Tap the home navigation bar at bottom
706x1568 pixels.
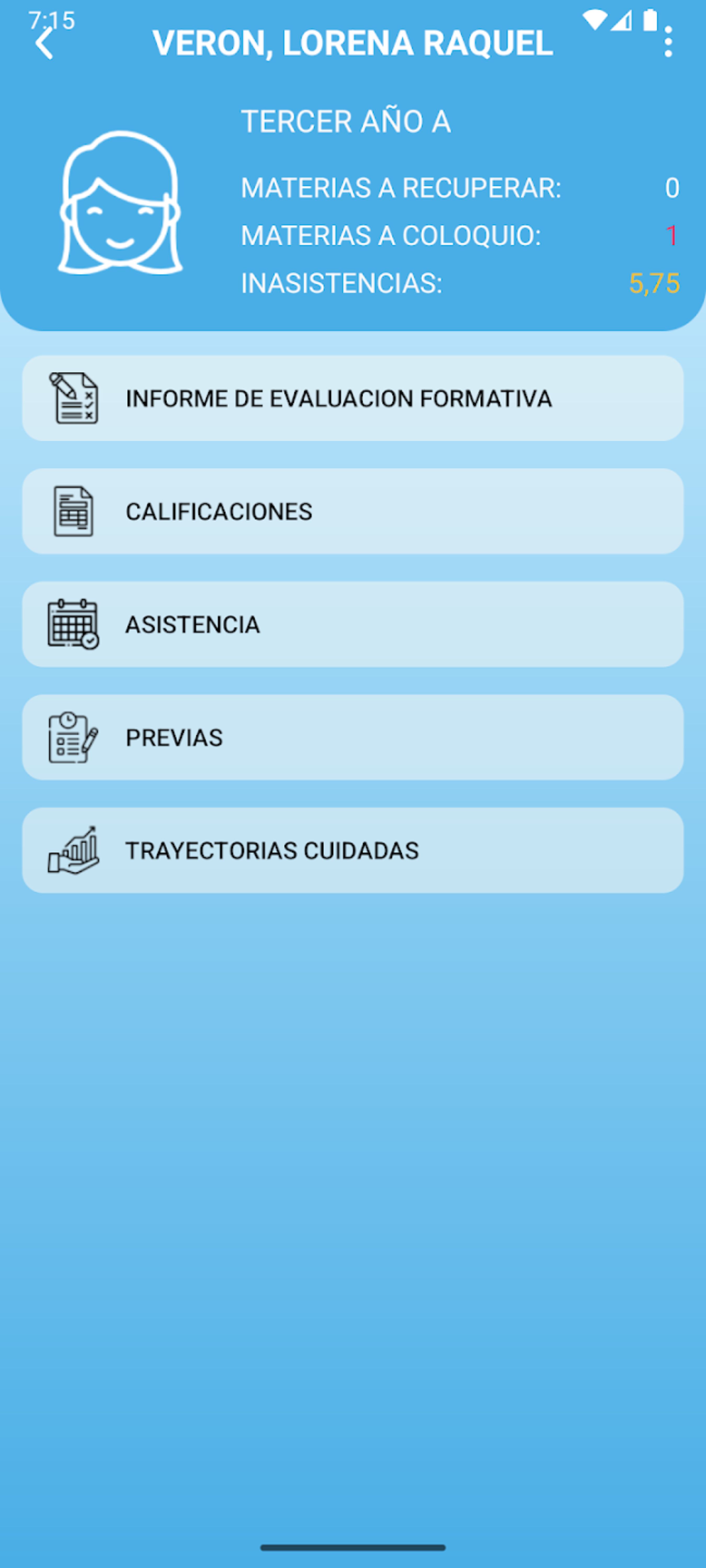[x=353, y=1548]
